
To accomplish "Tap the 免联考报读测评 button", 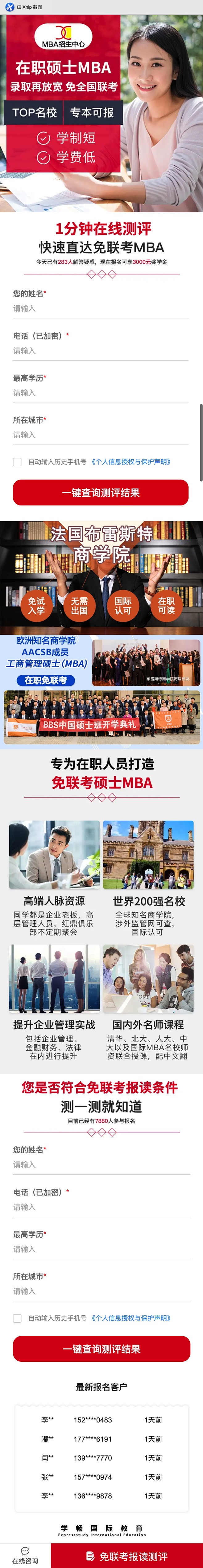I will point(127,1556).
